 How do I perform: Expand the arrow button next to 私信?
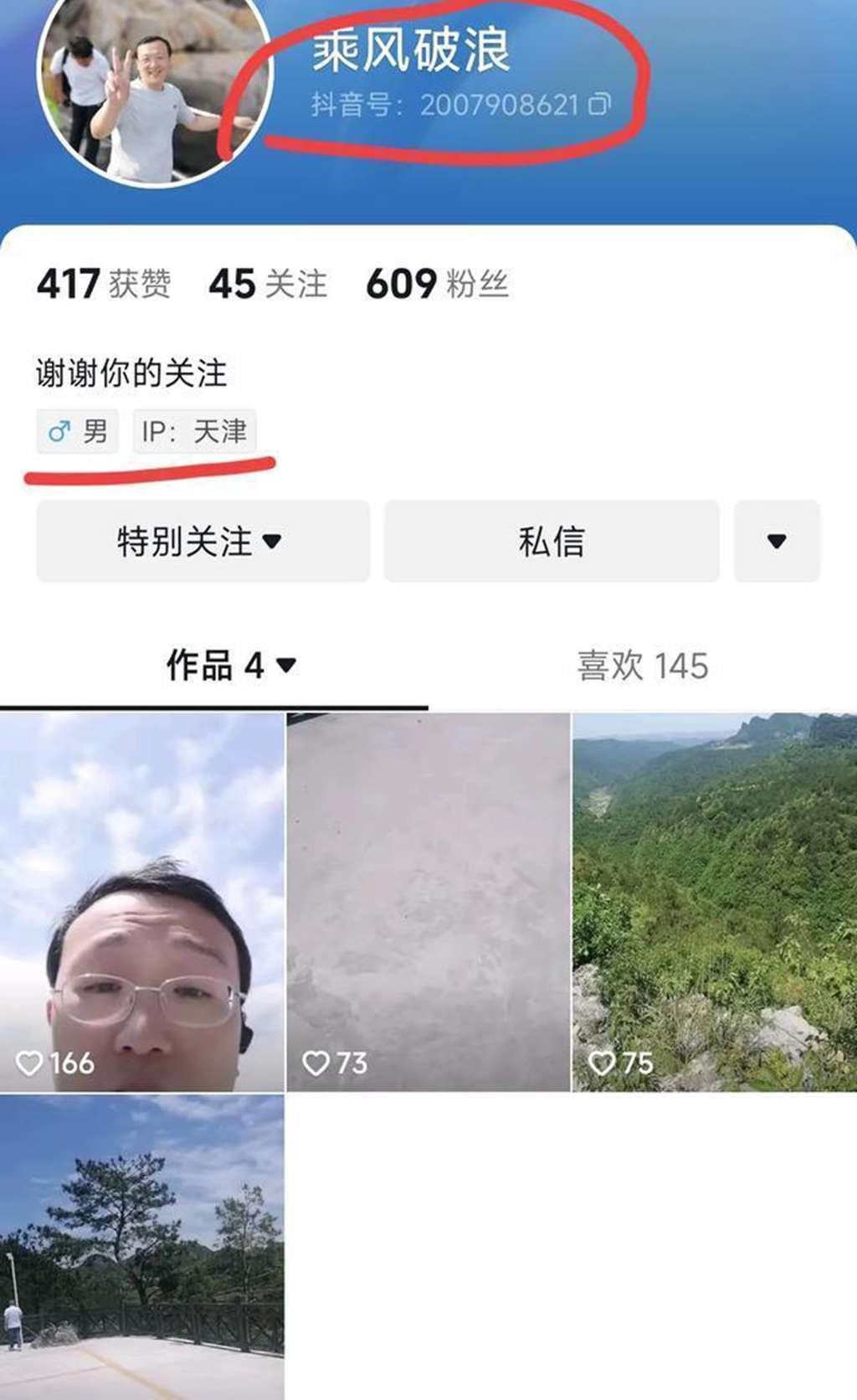pyautogui.click(x=776, y=541)
